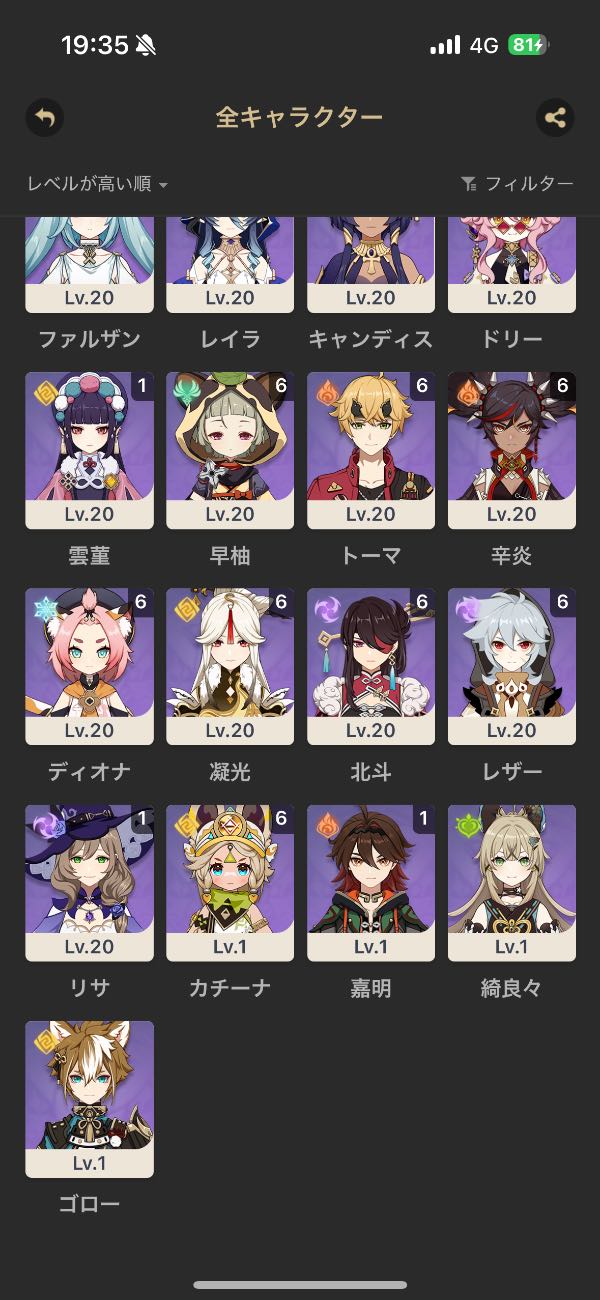Open the ゴロー character card
Image resolution: width=600 pixels, height=1300 pixels.
tap(89, 1098)
